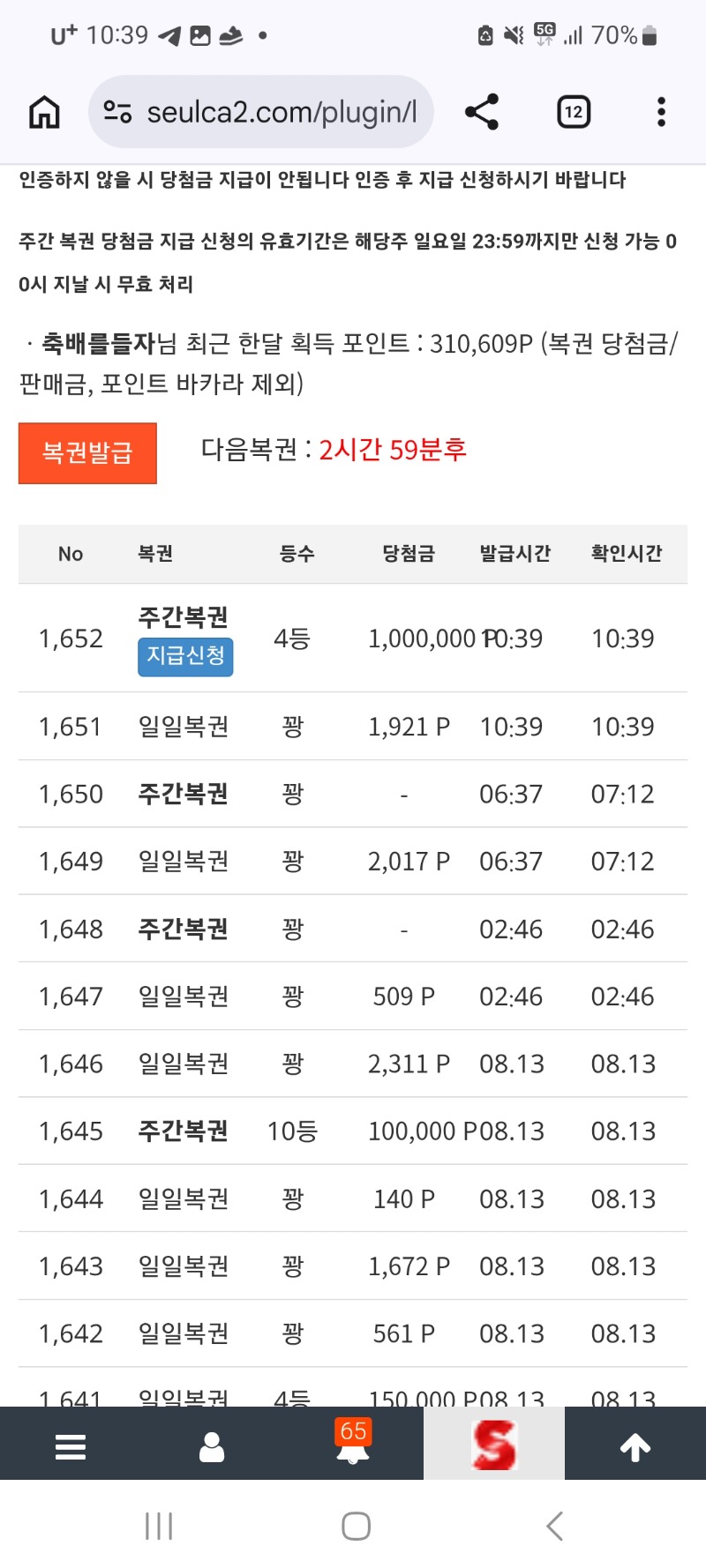
Task: Open the browser home page
Action: pyautogui.click(x=44, y=112)
